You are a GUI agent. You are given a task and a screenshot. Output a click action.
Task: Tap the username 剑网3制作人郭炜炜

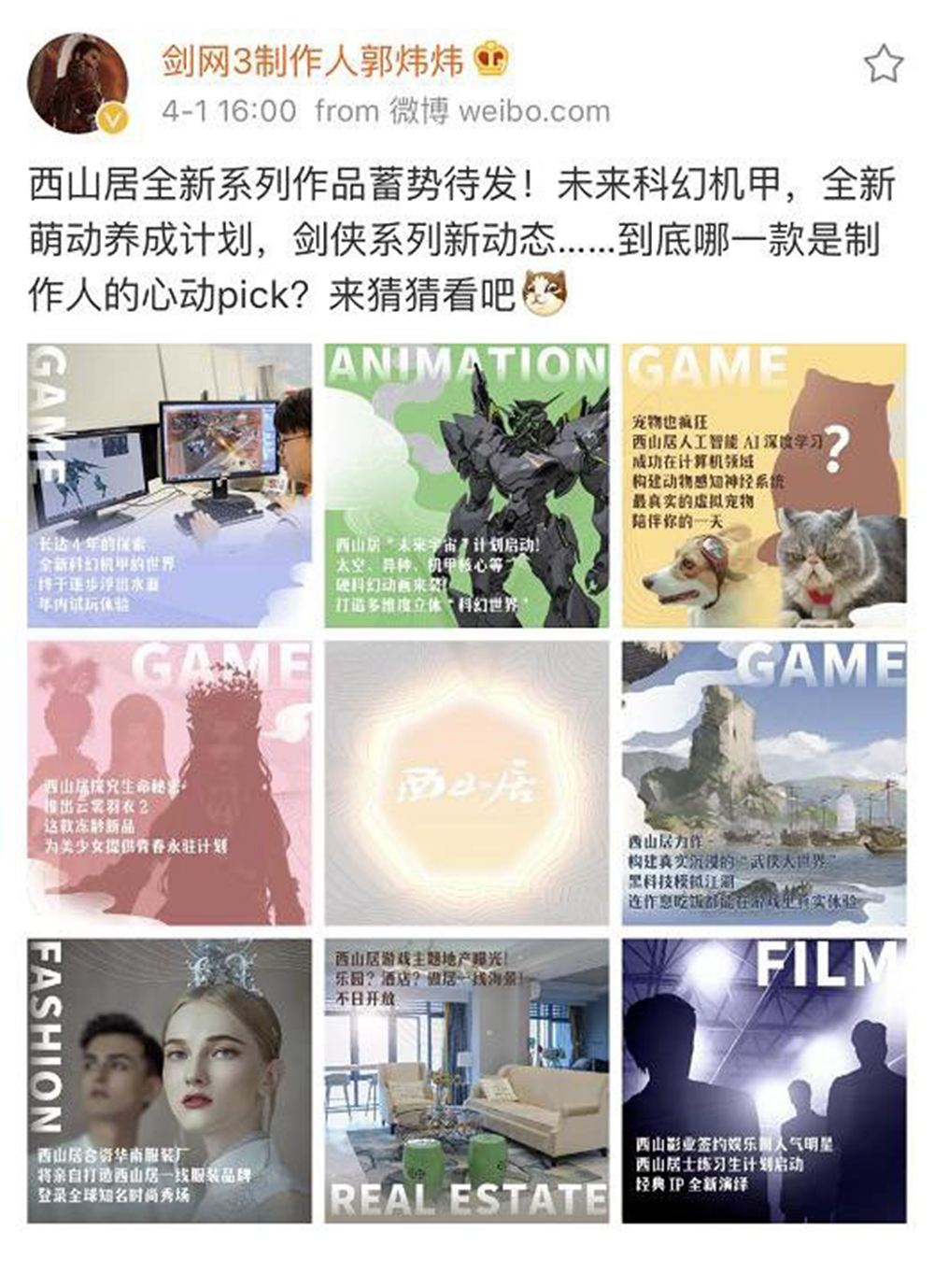[312, 63]
